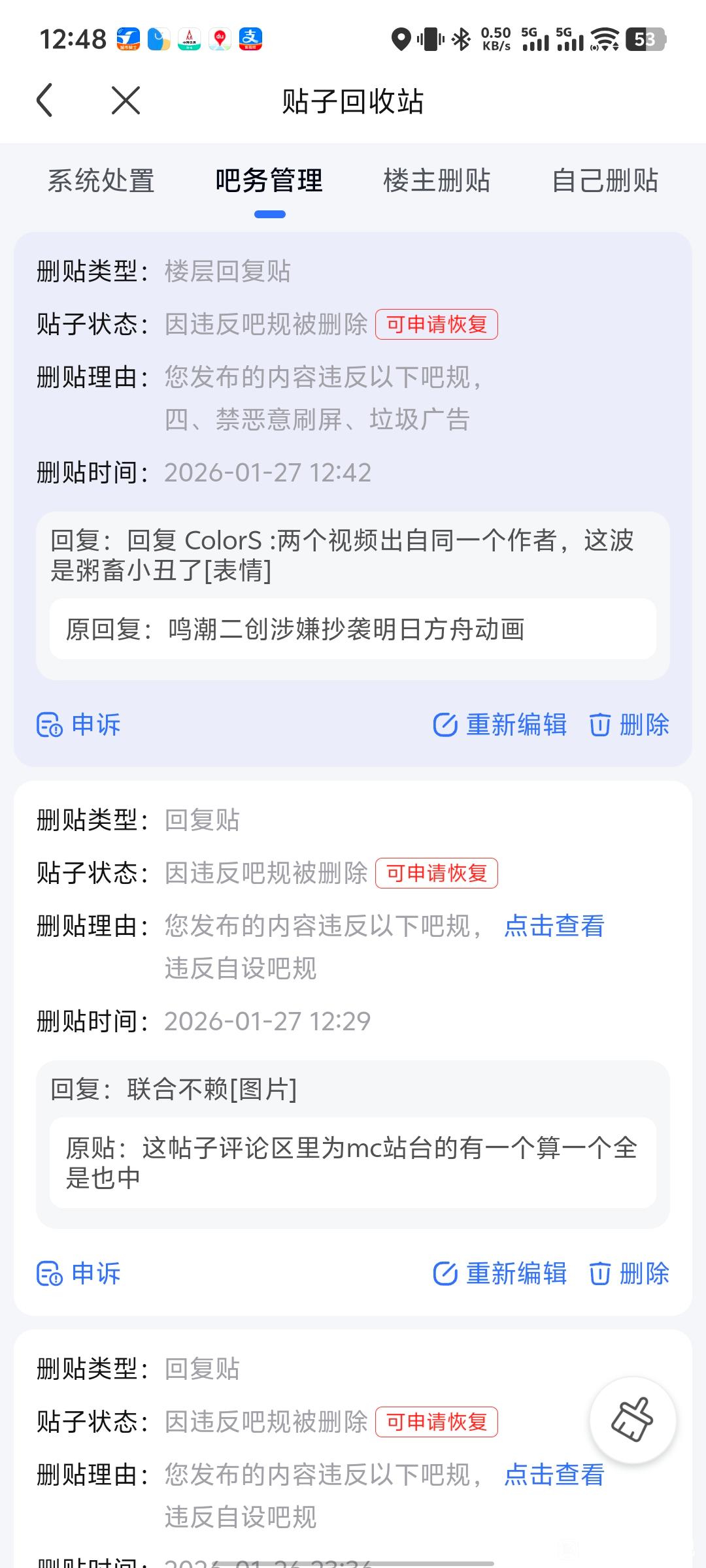This screenshot has height=1568, width=706.
Task: Tap 删除 on the 联合不赖 reply
Action: (x=630, y=1273)
